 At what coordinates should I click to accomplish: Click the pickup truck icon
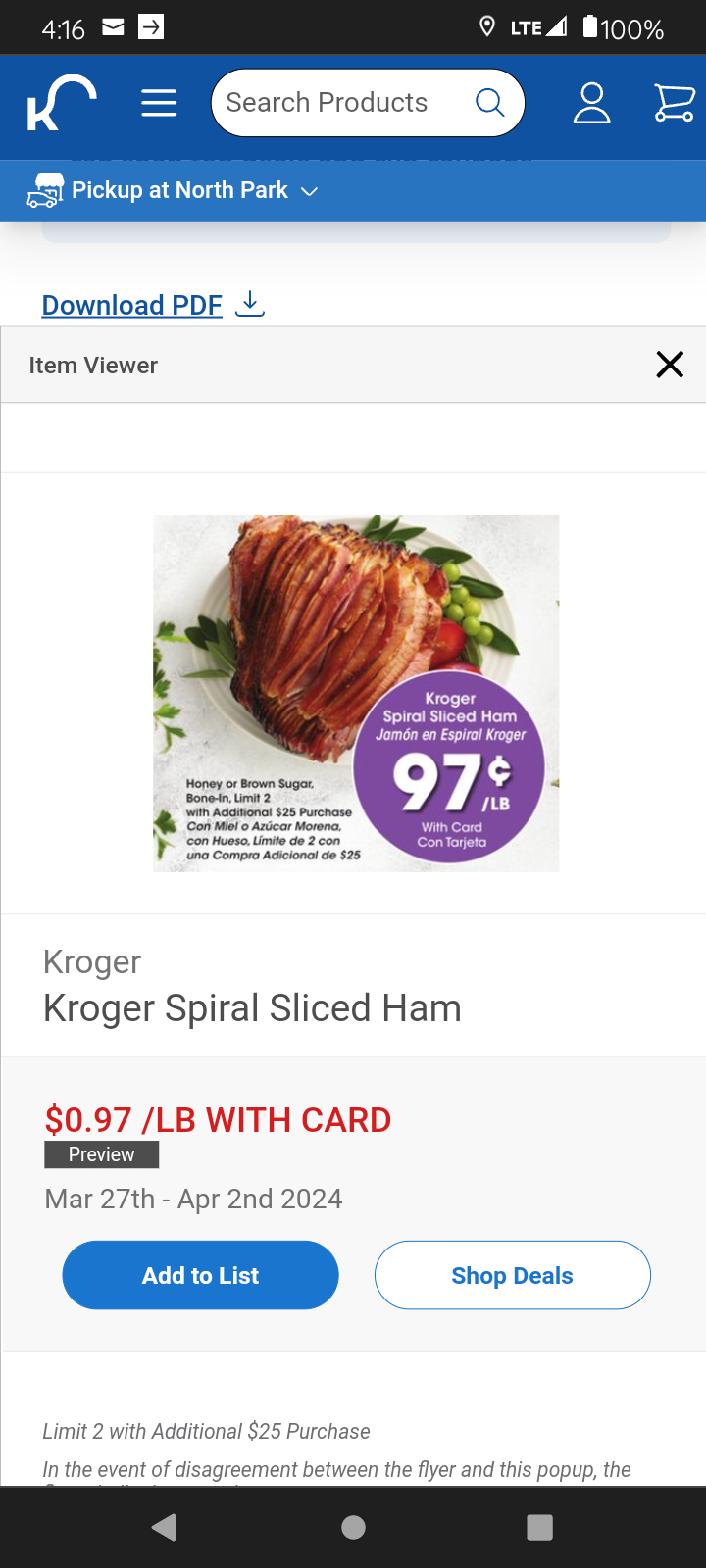41,190
